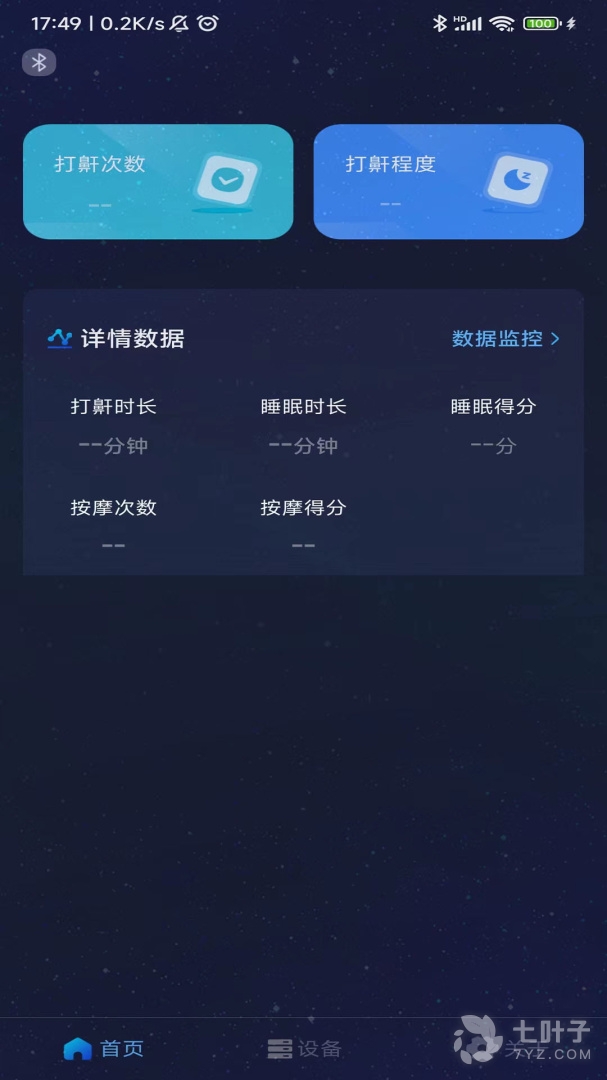
Task: Switch to the 首页 tab
Action: (x=103, y=1048)
